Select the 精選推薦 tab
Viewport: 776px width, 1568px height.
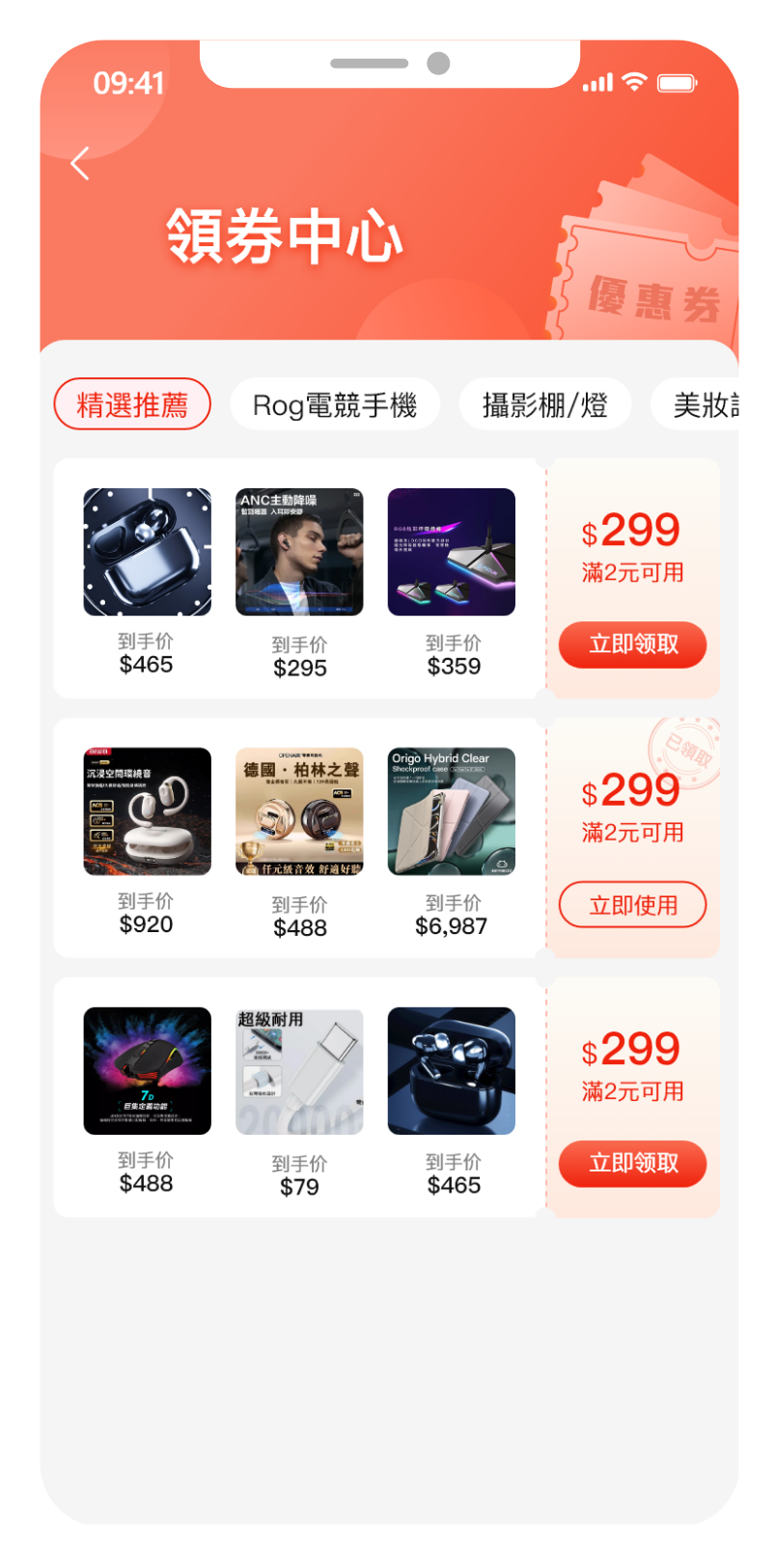[x=132, y=404]
